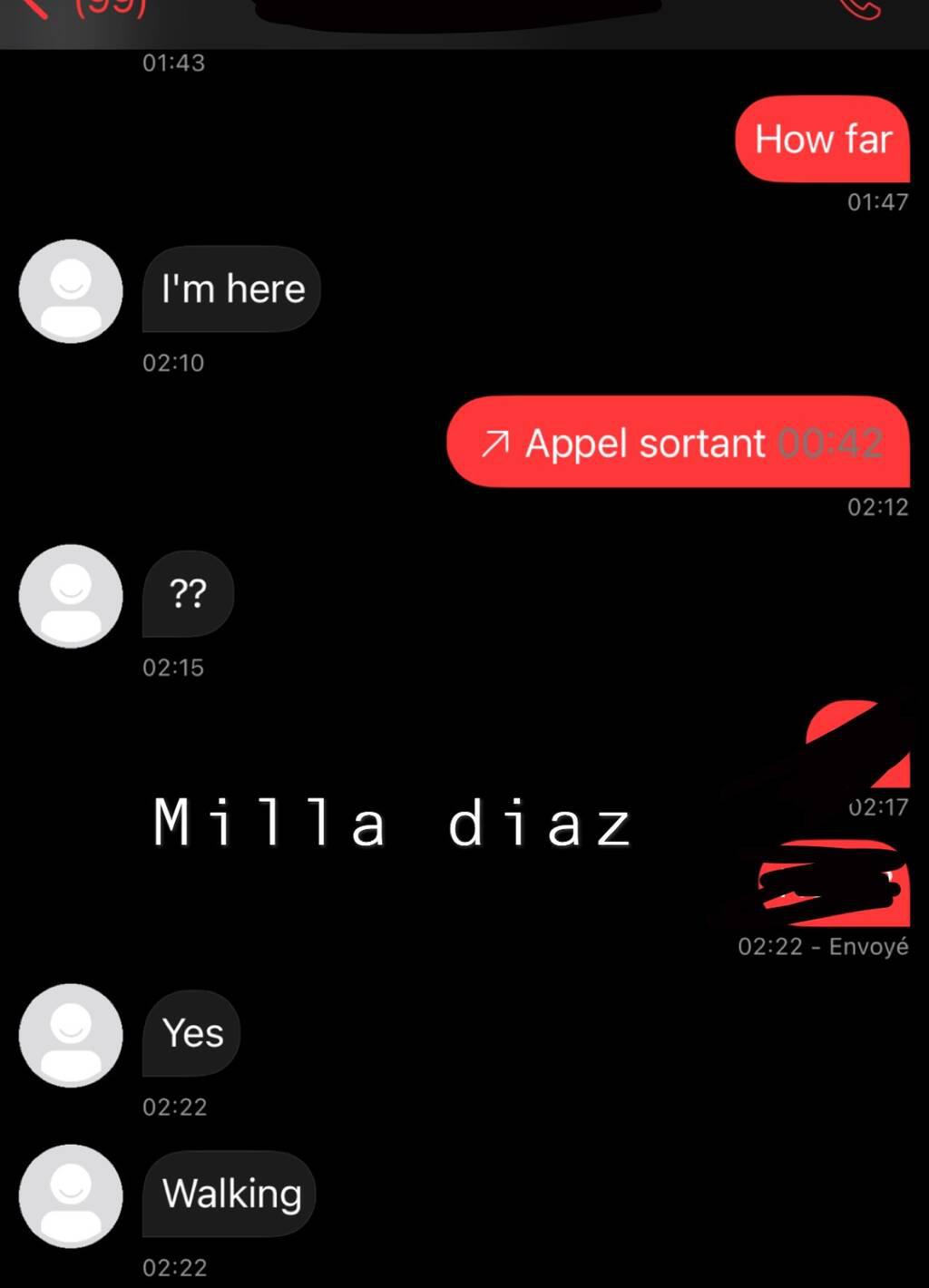Start a phone call with this contact
929x1288 pixels.
click(858, 7)
